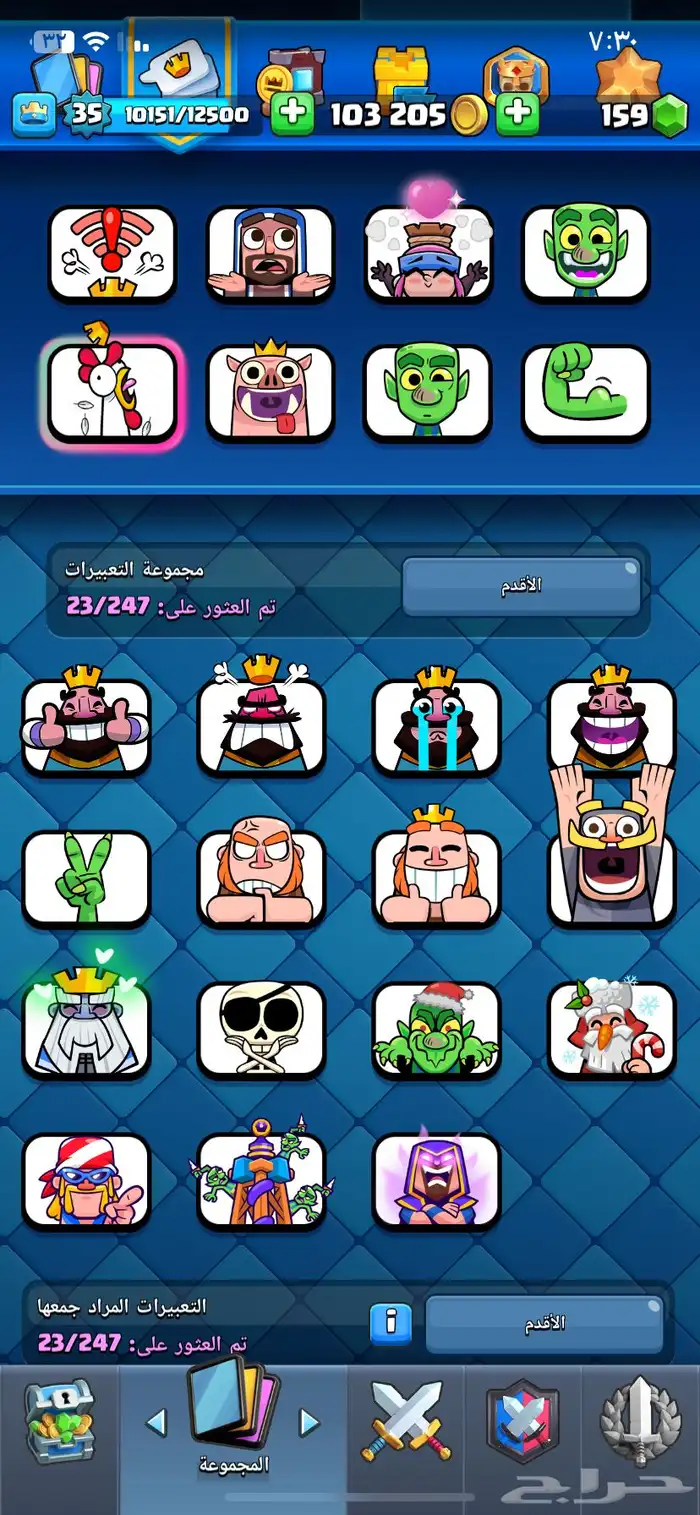The image size is (700, 1515).
Task: Tap the green plus beside the experience bar
Action: click(292, 115)
